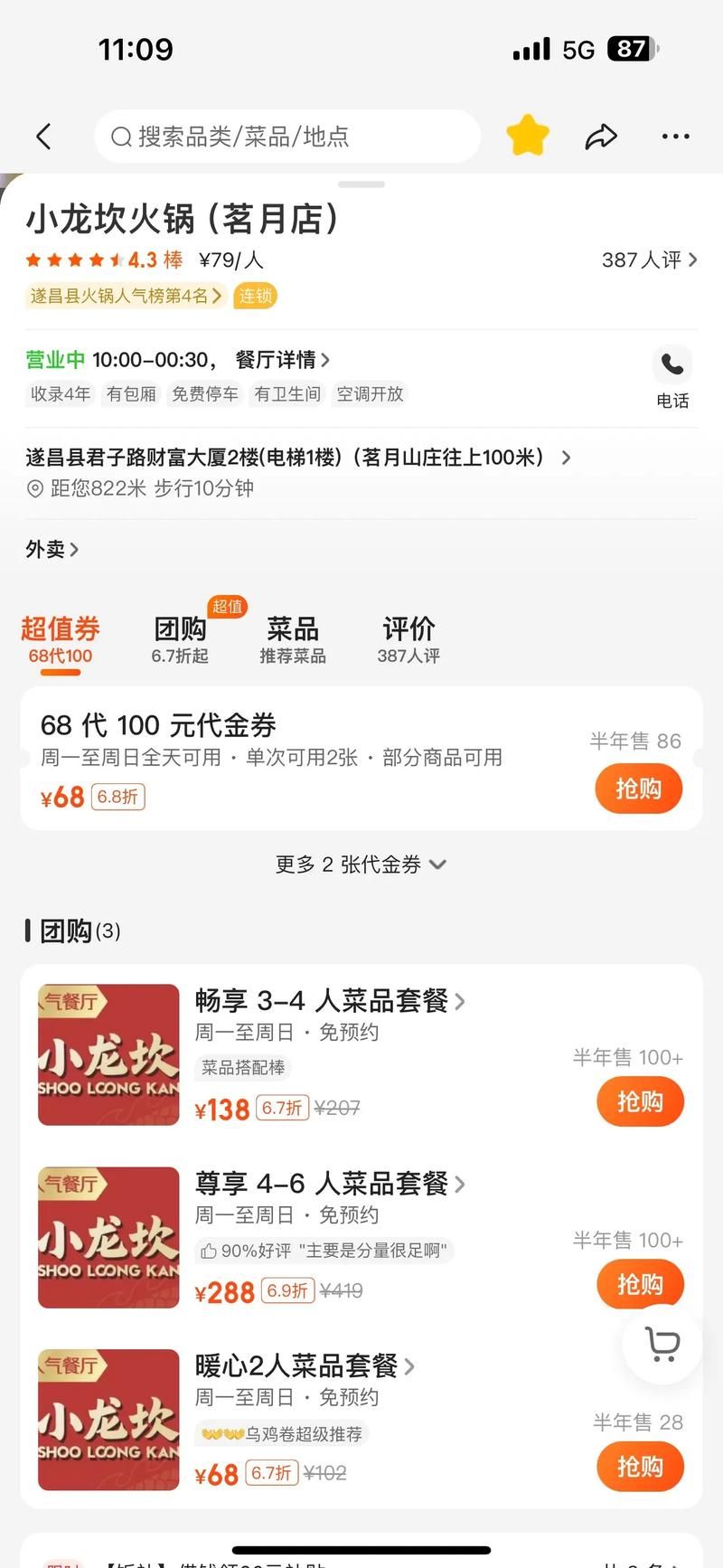Open 外卖 delivery link
The width and height of the screenshot is (723, 1568).
(52, 549)
